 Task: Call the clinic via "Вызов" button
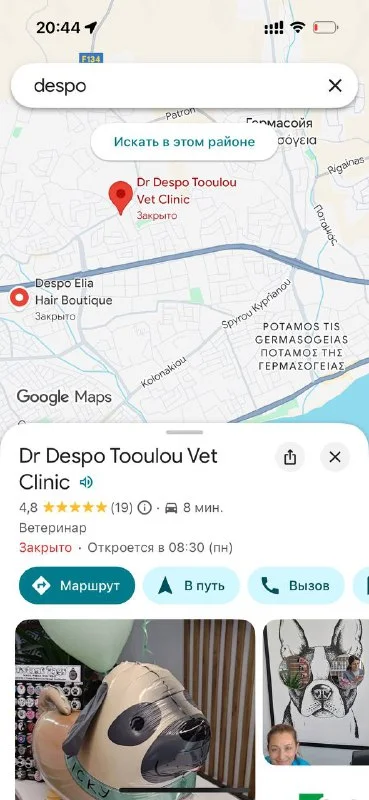pos(296,585)
